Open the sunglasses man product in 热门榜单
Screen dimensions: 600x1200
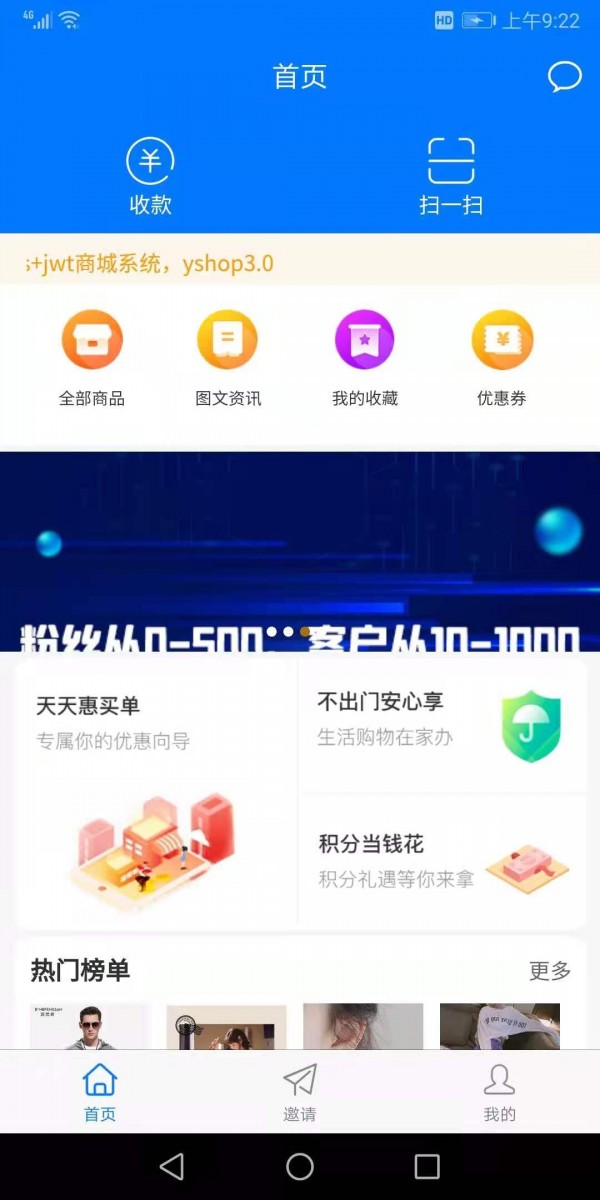coord(90,1026)
